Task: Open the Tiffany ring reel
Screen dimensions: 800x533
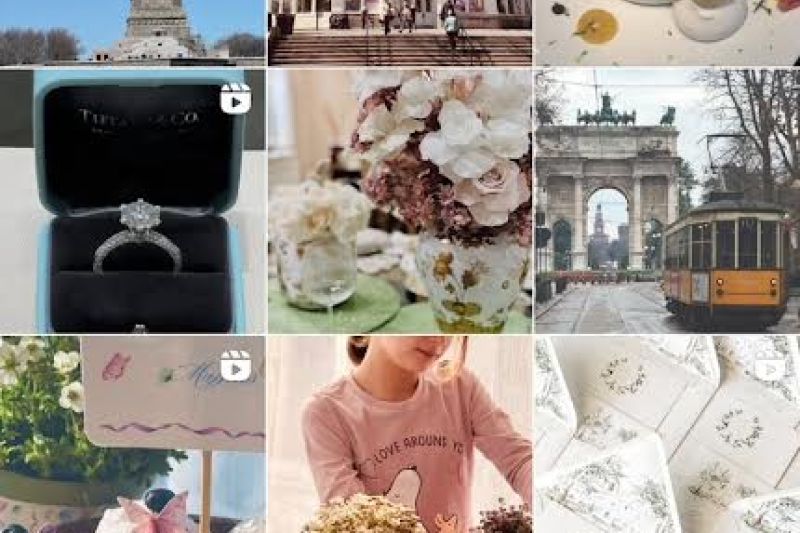Action: click(132, 200)
